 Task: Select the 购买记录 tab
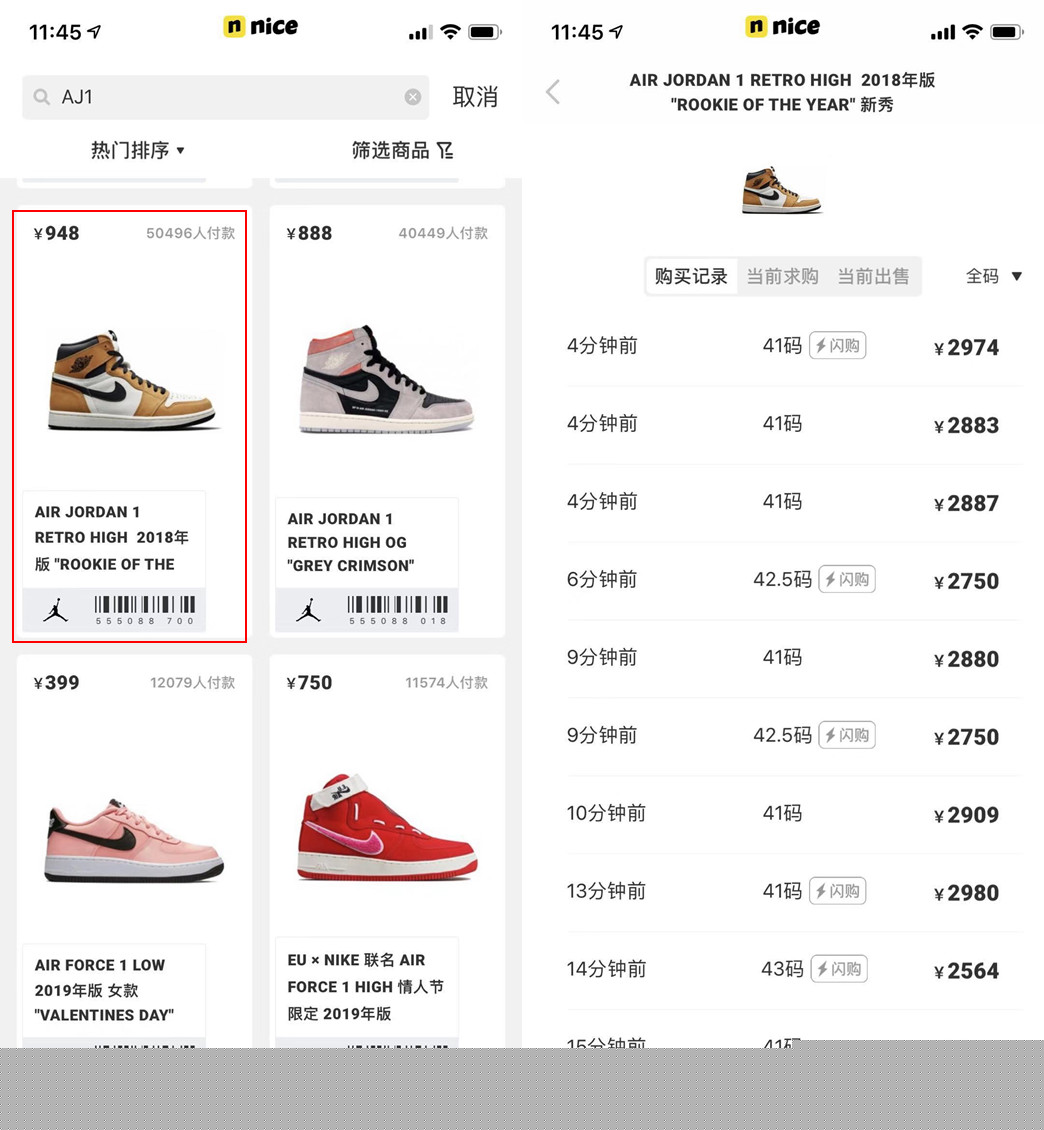click(691, 277)
